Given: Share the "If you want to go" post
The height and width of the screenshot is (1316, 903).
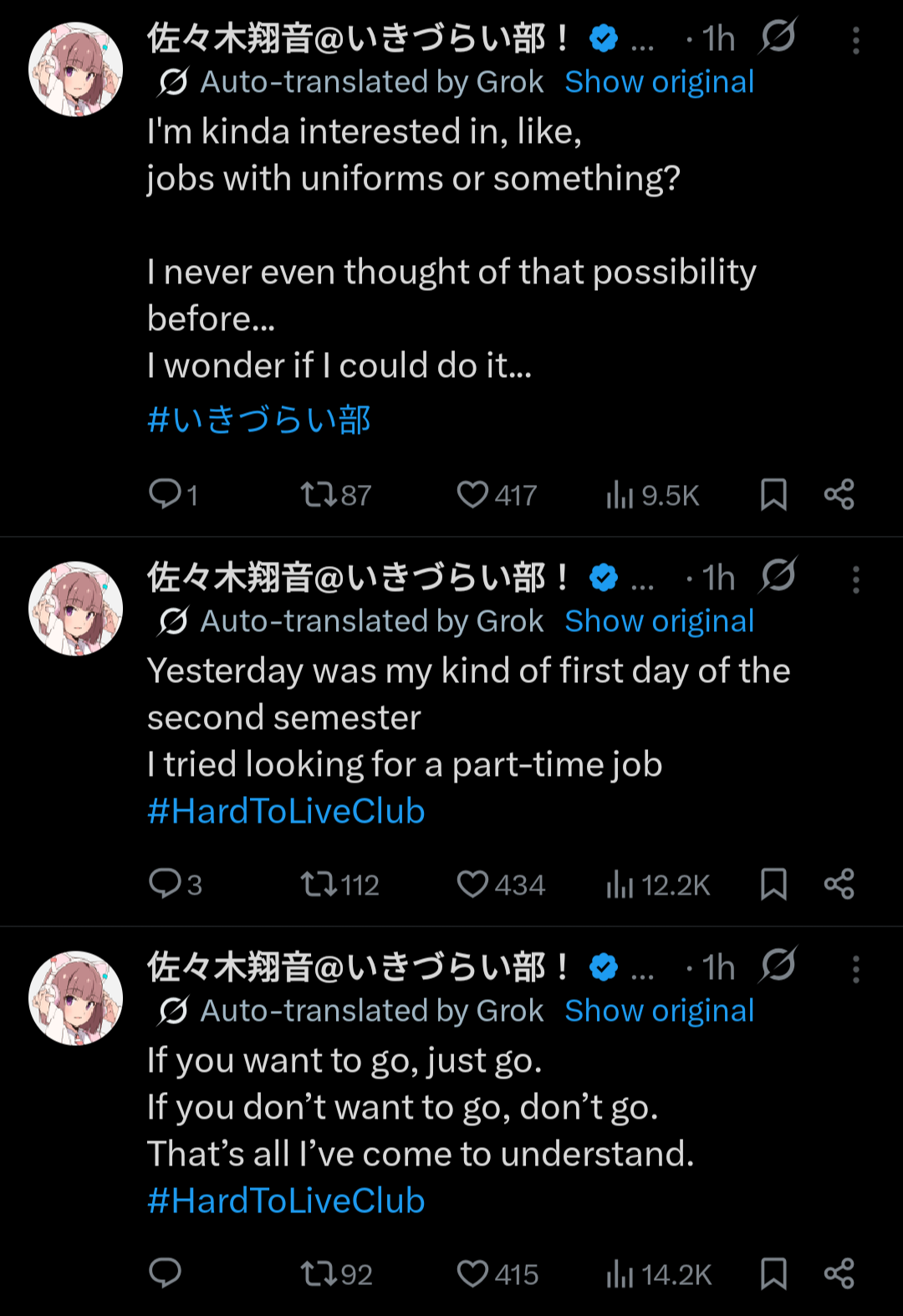Looking at the screenshot, I should click(x=839, y=1274).
